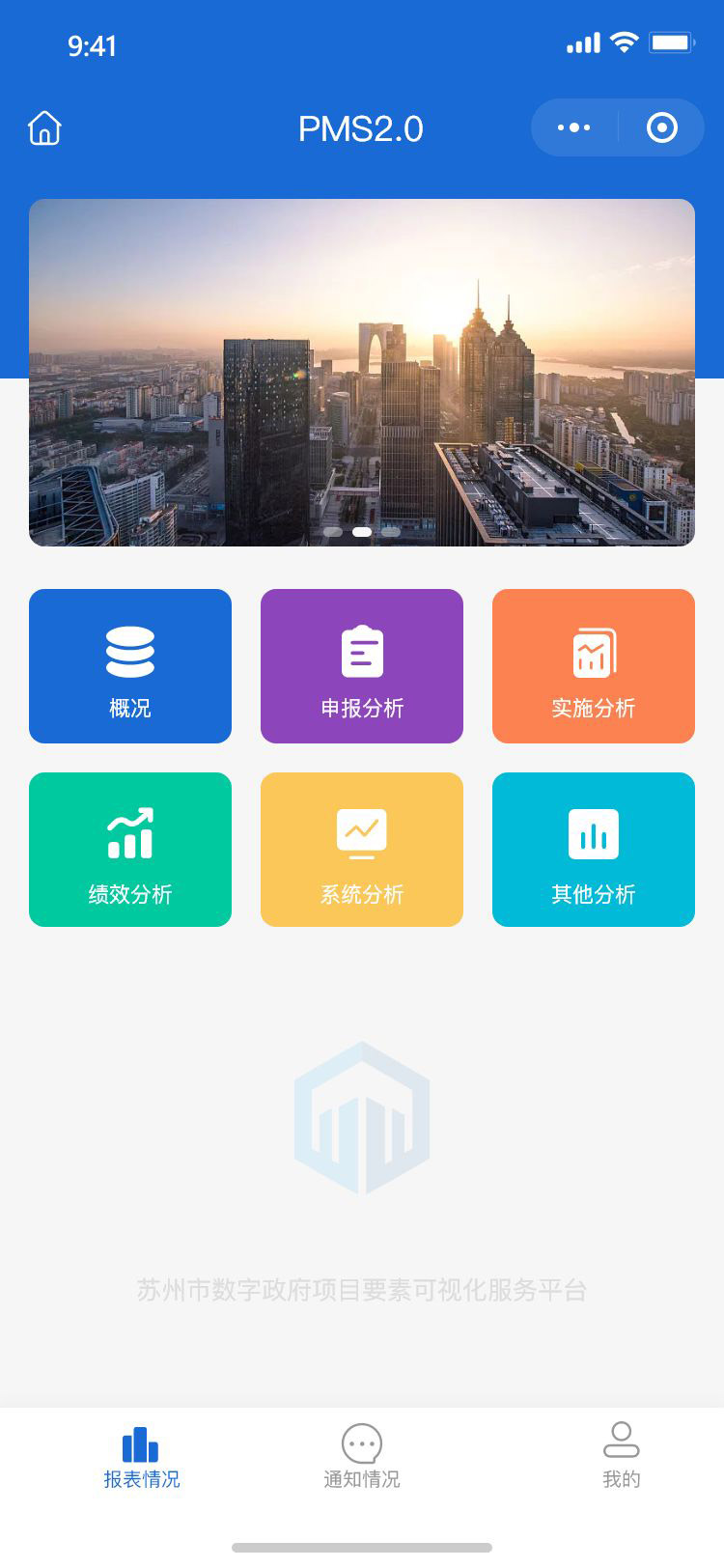Open the 系统分析 tile
This screenshot has height=1568, width=724.
(362, 850)
